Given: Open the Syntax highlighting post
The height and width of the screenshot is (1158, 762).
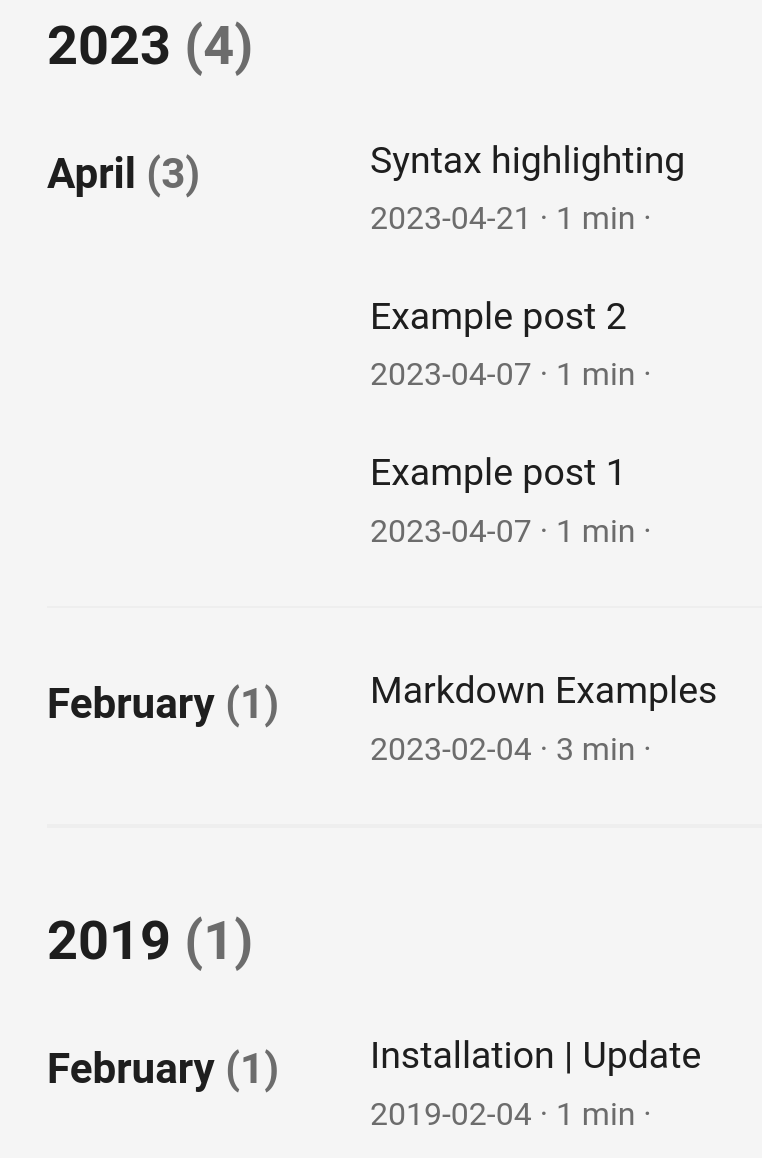Looking at the screenshot, I should click(x=527, y=161).
